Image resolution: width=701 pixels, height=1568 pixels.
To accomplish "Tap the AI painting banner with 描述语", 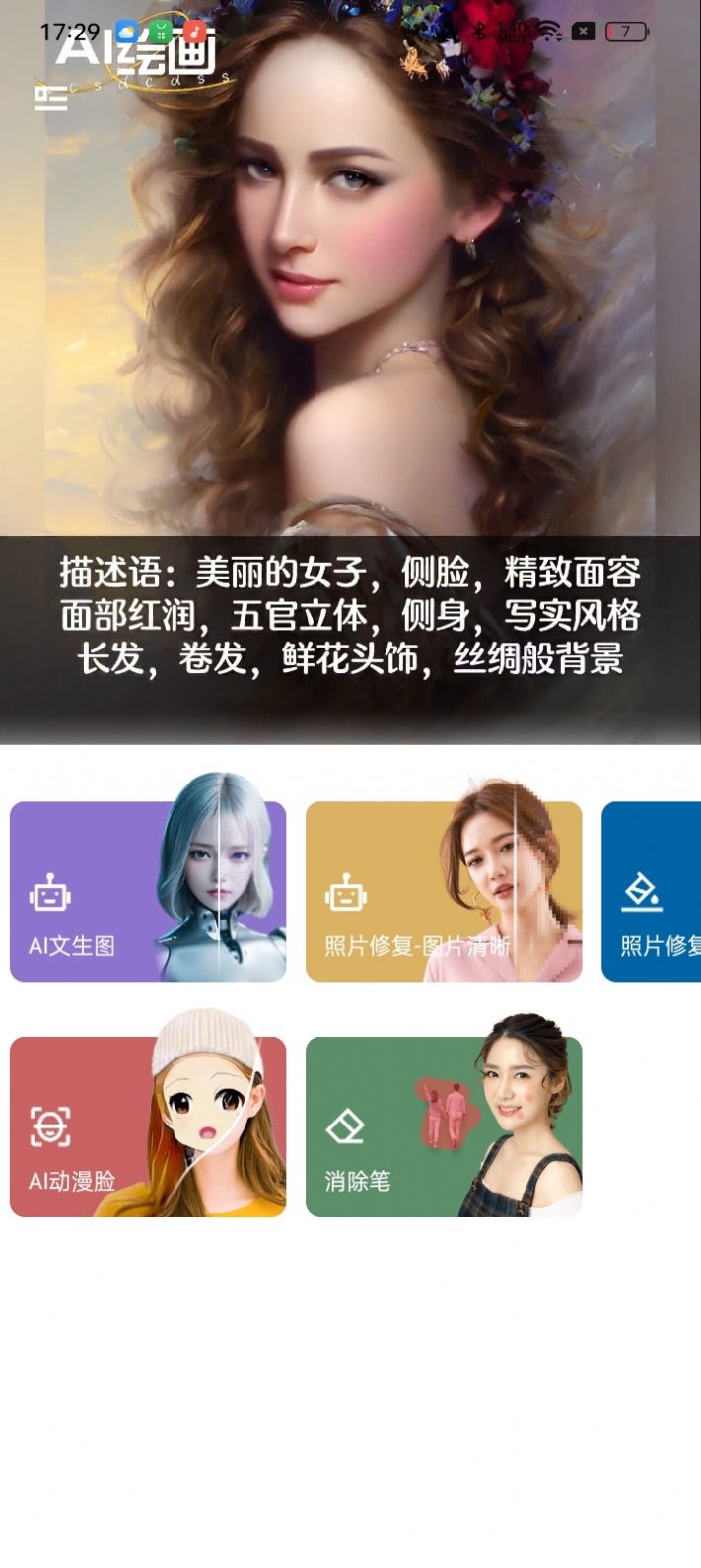I will (x=350, y=394).
